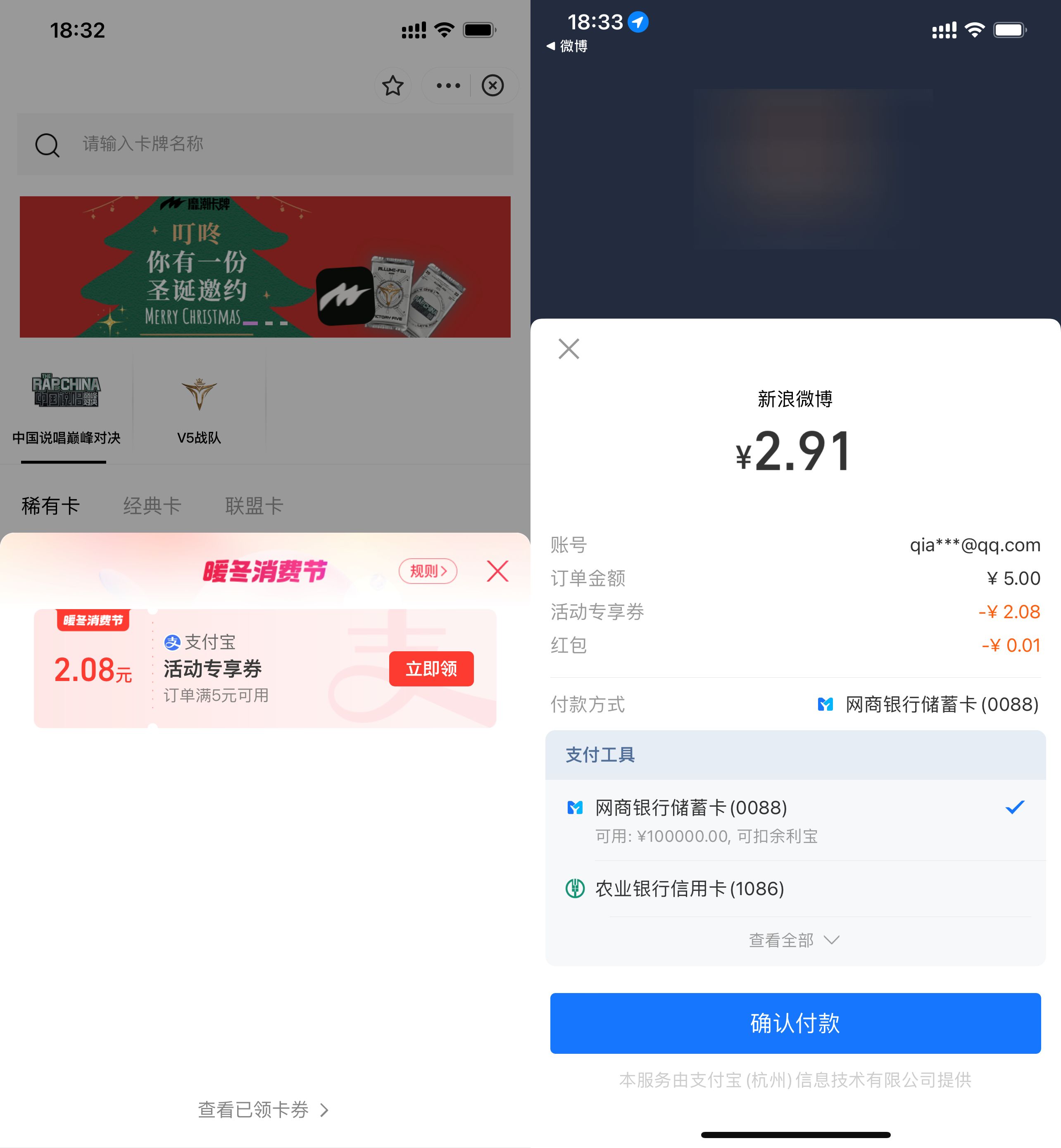Dismiss the 新浪微博 payment sheet
Viewport: 1061px width, 1148px height.
pyautogui.click(x=569, y=349)
